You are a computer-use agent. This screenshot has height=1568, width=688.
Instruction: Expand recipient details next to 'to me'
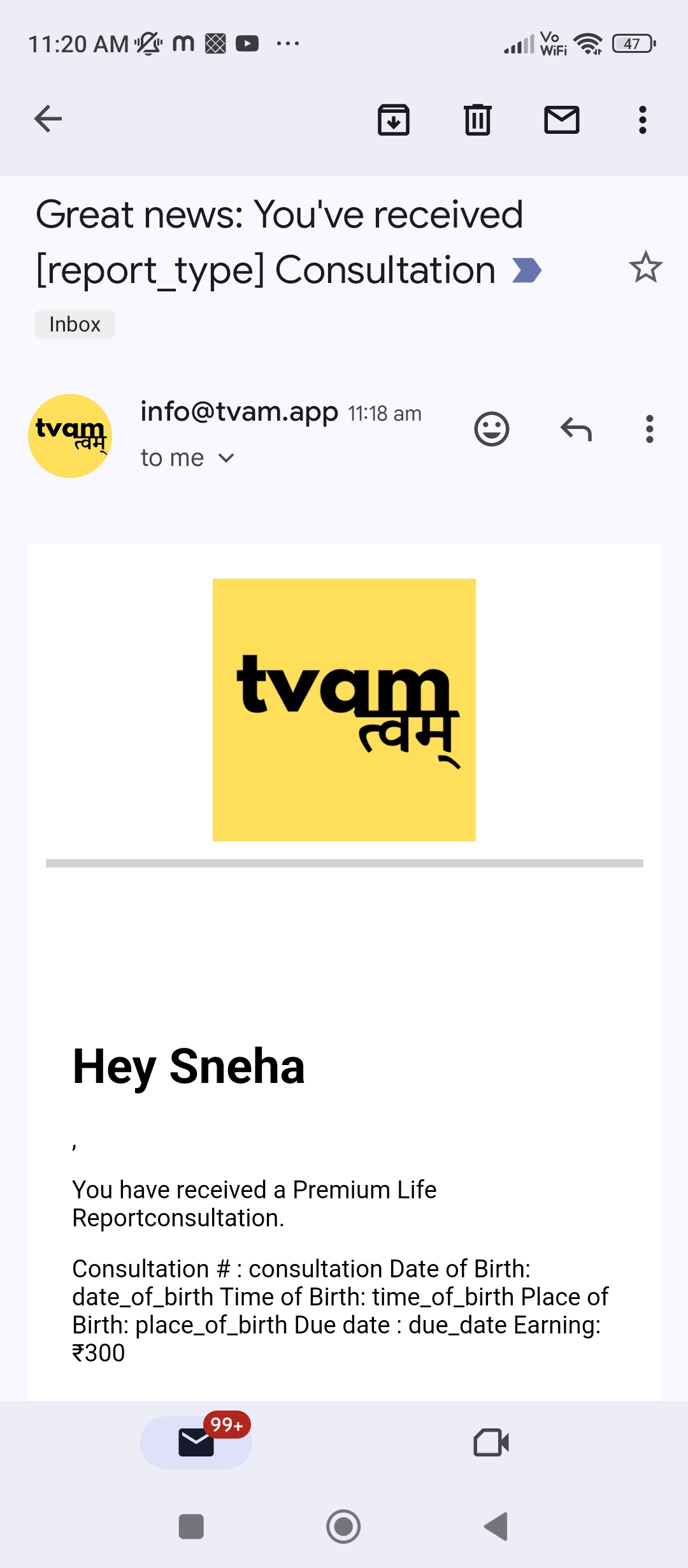click(x=226, y=458)
